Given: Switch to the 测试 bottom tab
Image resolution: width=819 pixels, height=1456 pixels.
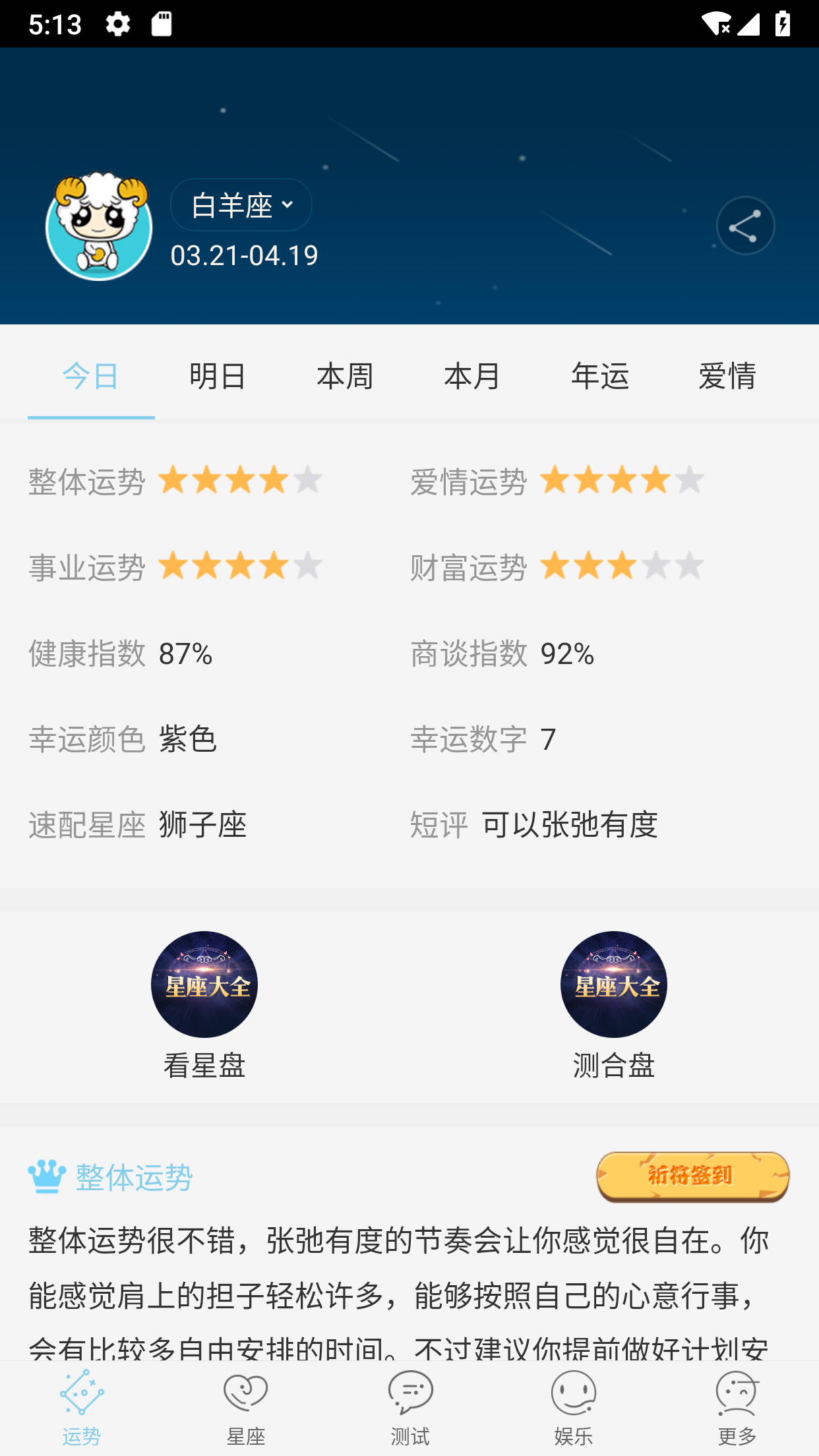Looking at the screenshot, I should pyautogui.click(x=409, y=1408).
